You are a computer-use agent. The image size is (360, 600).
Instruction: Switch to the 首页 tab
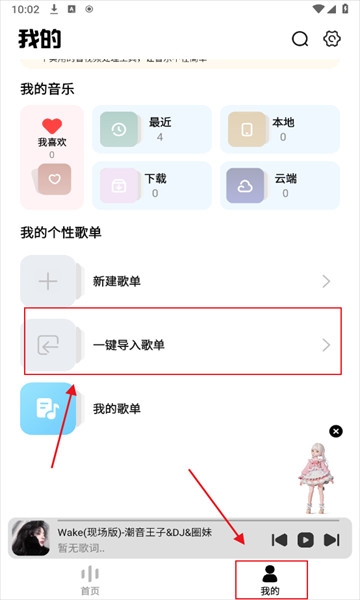pos(90,580)
